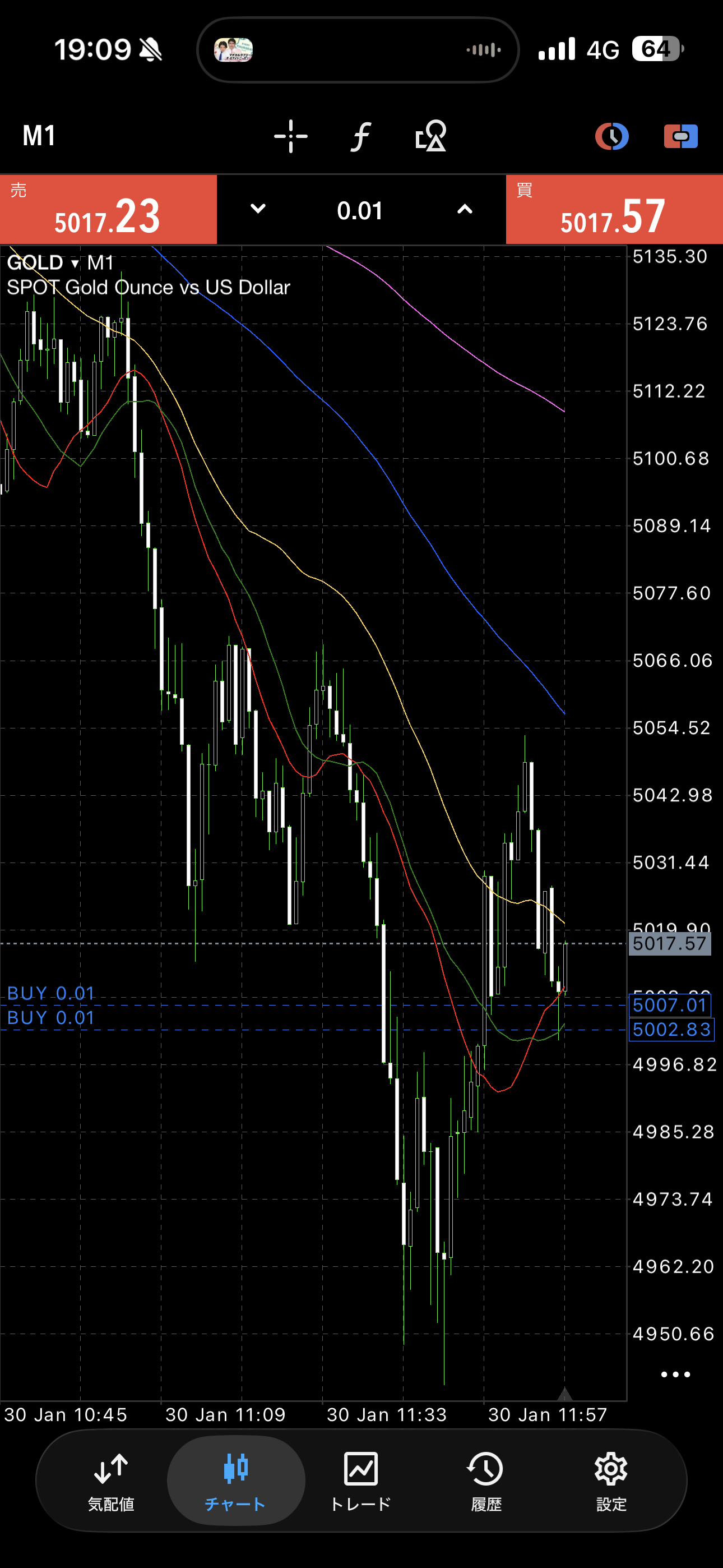Viewport: 723px width, 1568px height.
Task: Open the chart objects tool
Action: coord(431,136)
